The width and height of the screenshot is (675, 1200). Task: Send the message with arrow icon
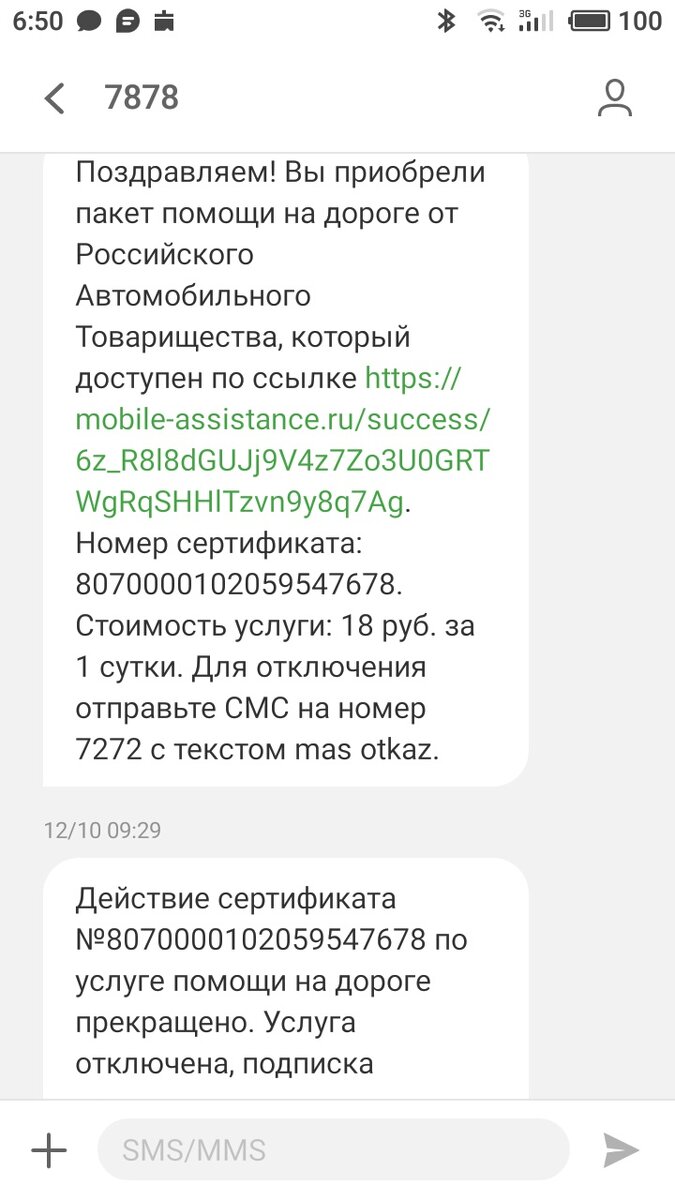[621, 1150]
